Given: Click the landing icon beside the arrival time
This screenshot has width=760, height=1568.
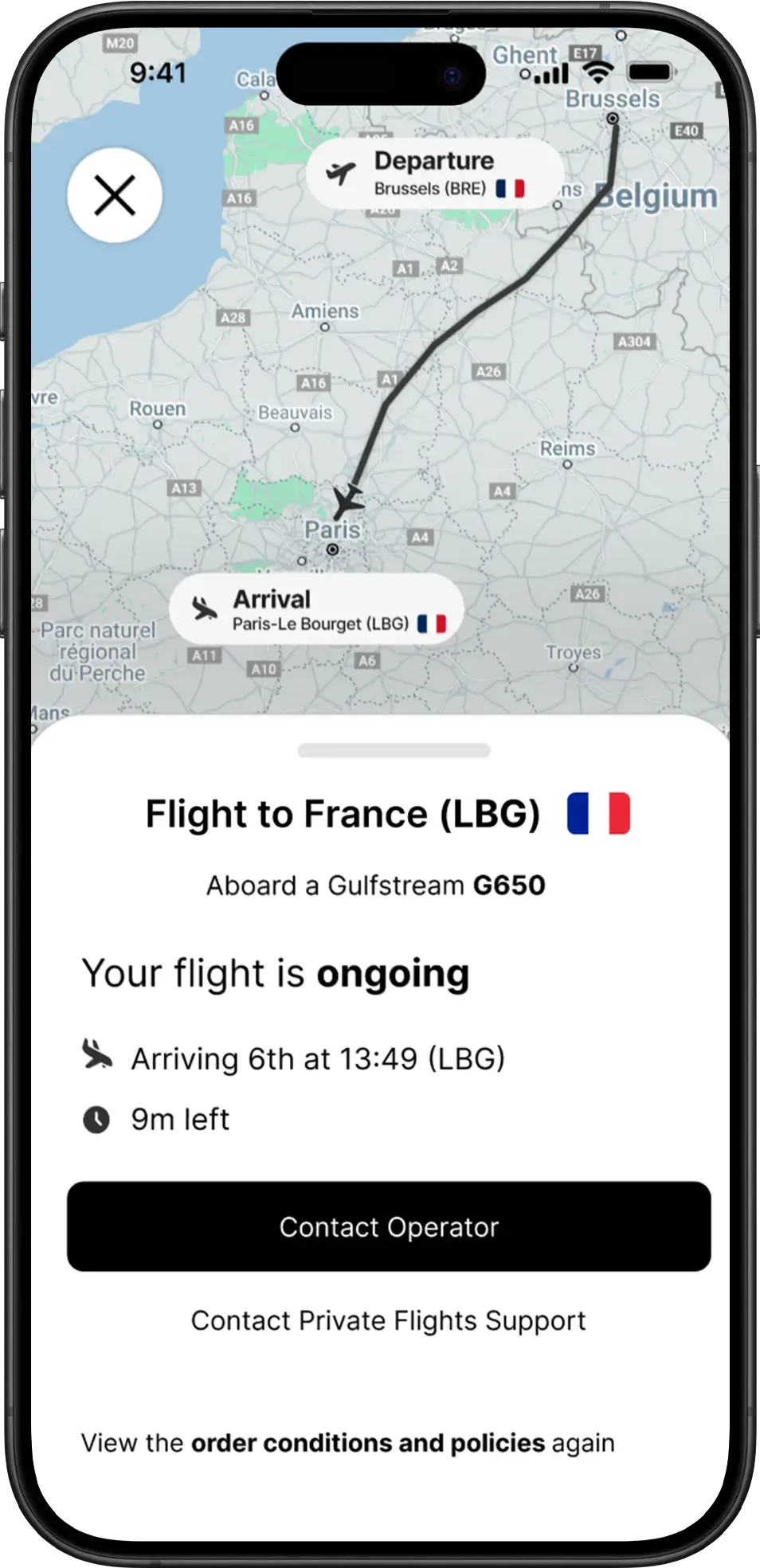Looking at the screenshot, I should (x=96, y=1057).
